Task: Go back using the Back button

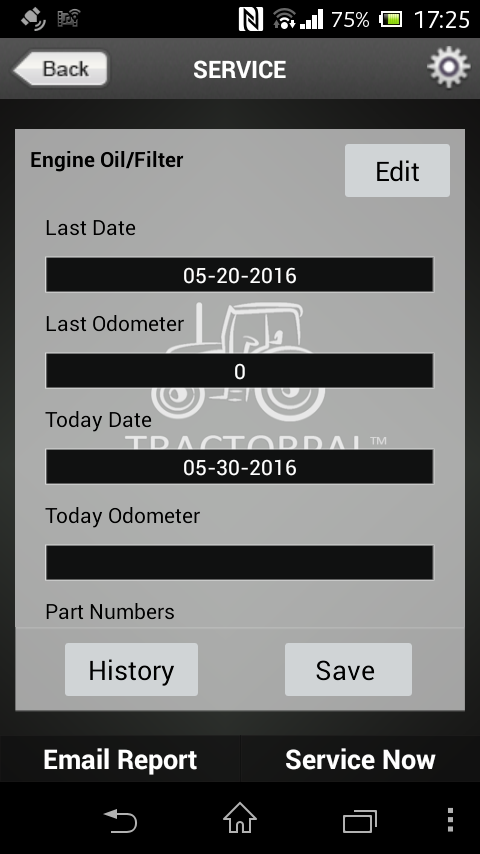Action: (x=60, y=69)
